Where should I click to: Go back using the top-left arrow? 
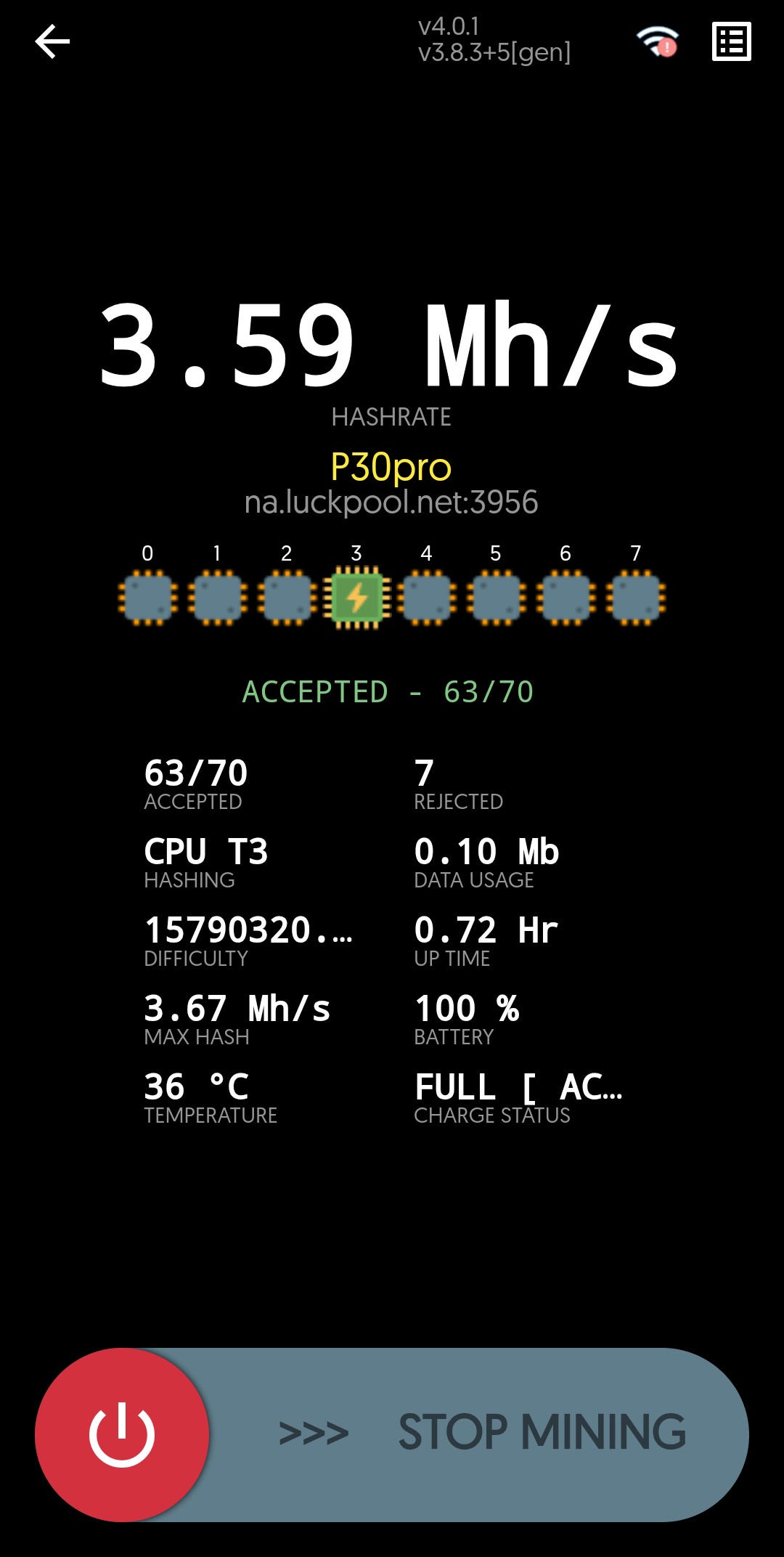52,41
